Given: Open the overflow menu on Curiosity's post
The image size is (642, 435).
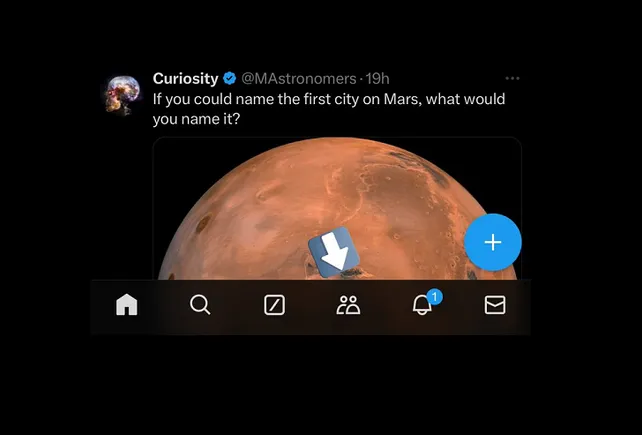Looking at the screenshot, I should [x=512, y=78].
